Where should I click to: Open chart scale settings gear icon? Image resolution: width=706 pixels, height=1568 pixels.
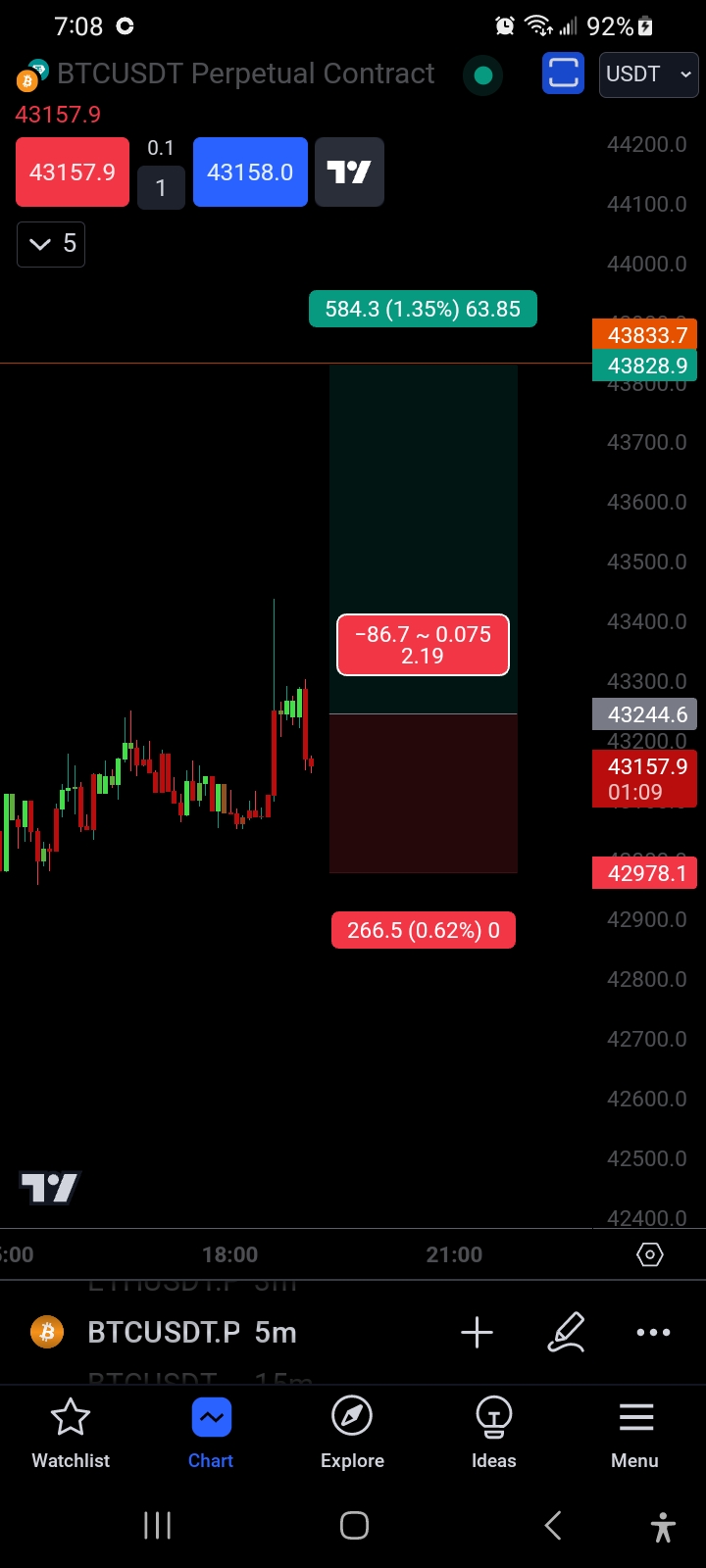tap(650, 1254)
